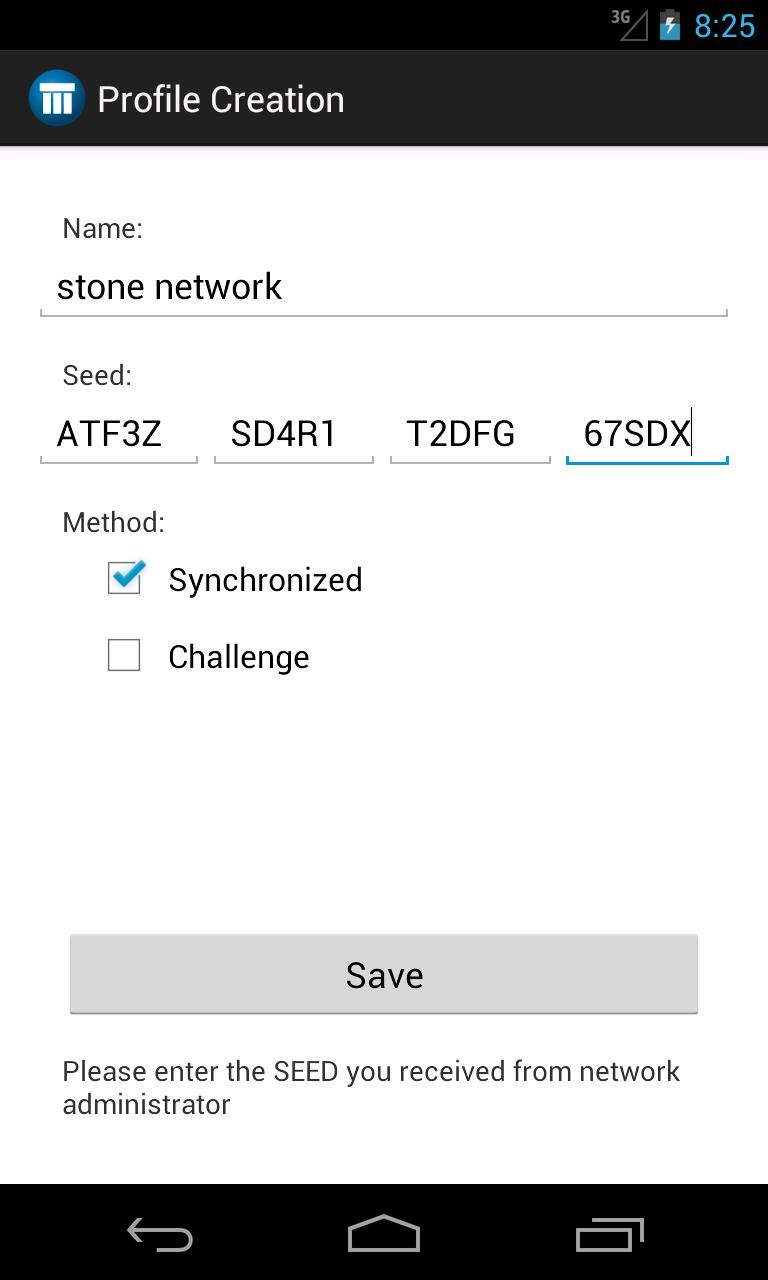The image size is (768, 1280).
Task: Tap the Method section label
Action: (x=111, y=522)
